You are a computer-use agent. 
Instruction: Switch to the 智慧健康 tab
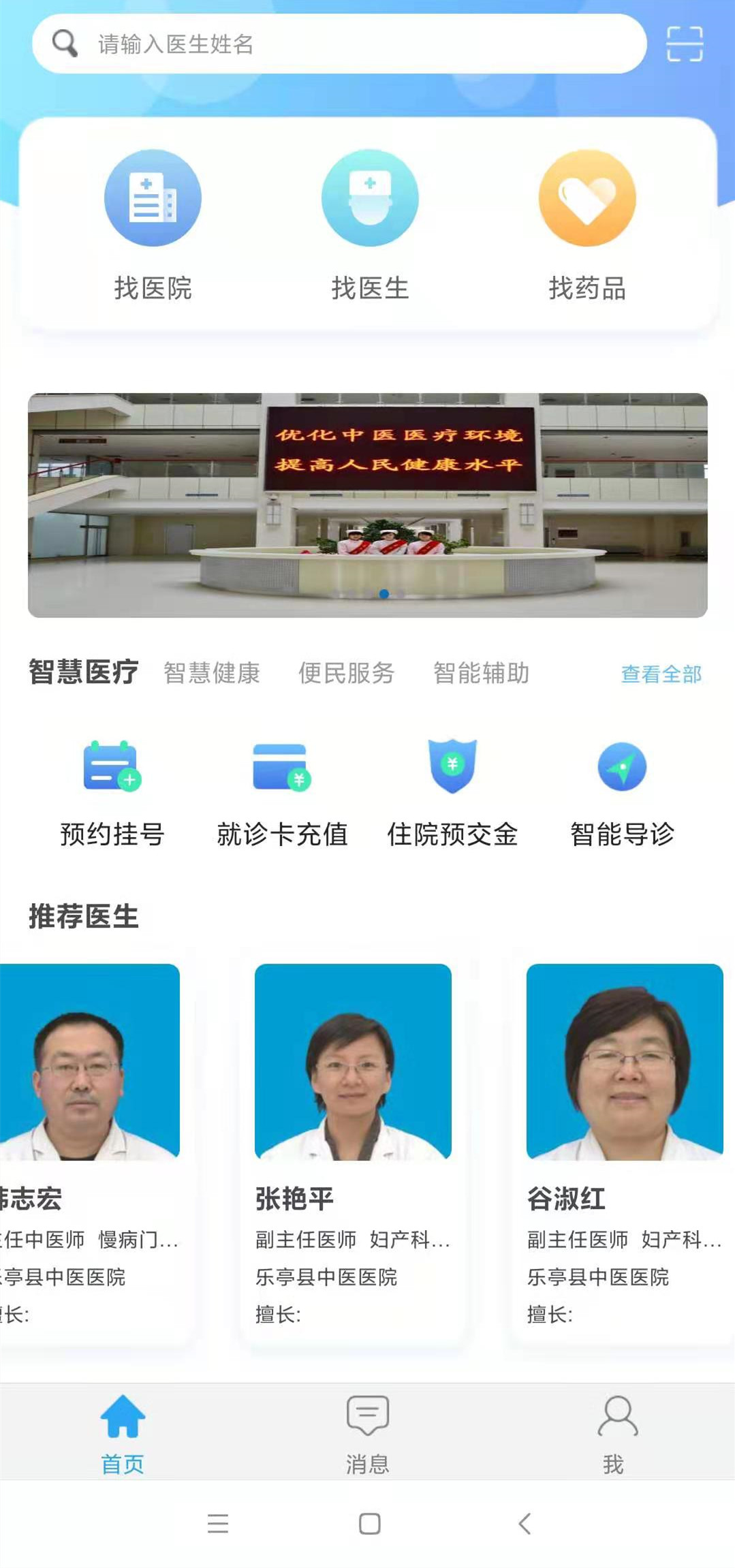tap(212, 673)
